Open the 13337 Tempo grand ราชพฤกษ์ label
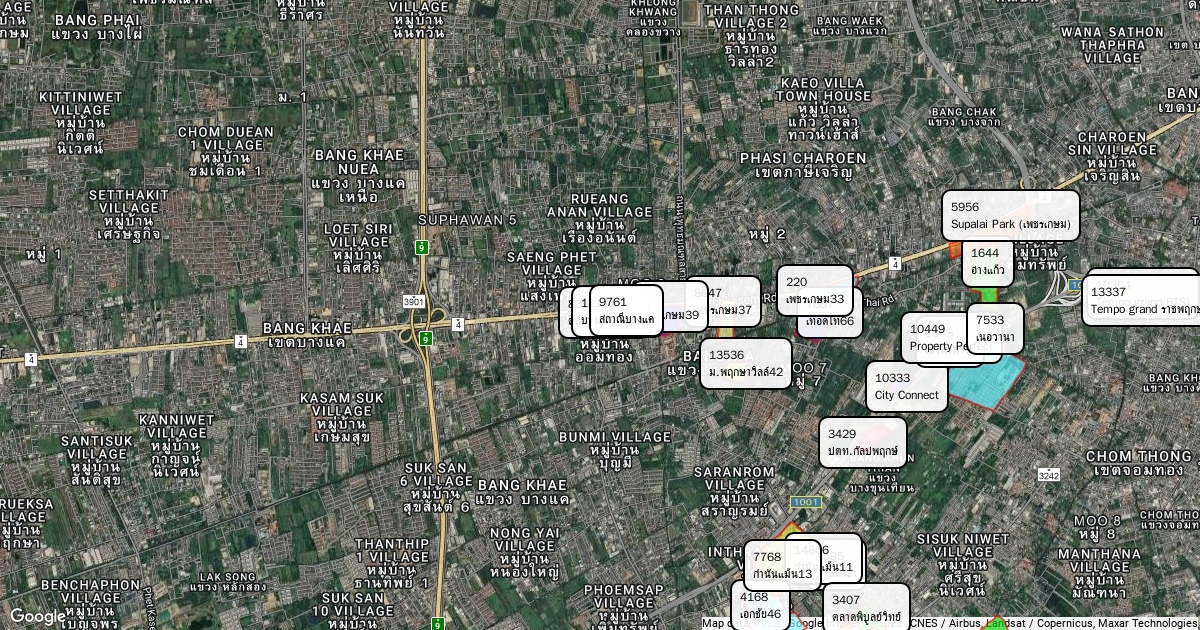Image resolution: width=1200 pixels, height=630 pixels. pos(1142,300)
